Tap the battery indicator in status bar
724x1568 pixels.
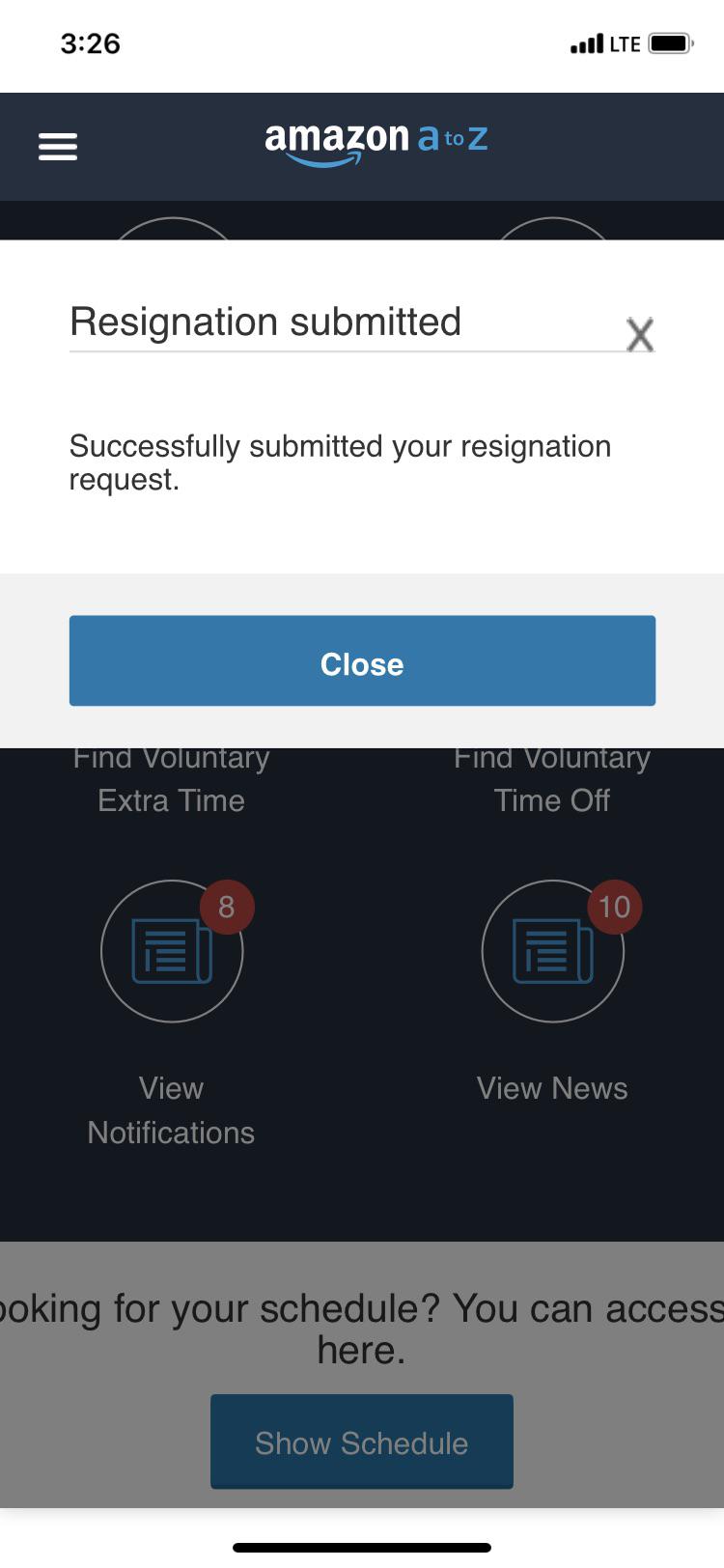tap(668, 43)
